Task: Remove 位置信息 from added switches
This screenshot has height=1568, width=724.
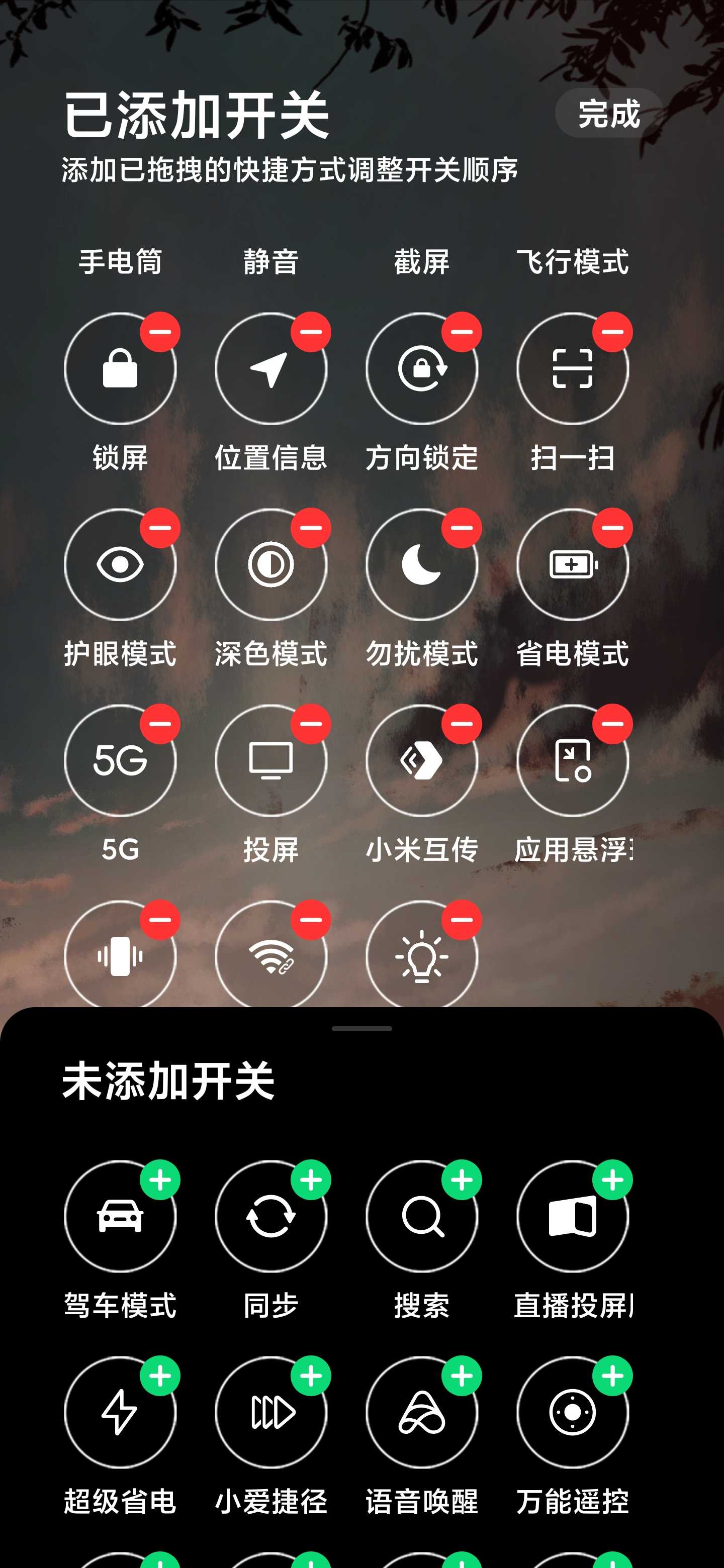Action: click(x=311, y=332)
